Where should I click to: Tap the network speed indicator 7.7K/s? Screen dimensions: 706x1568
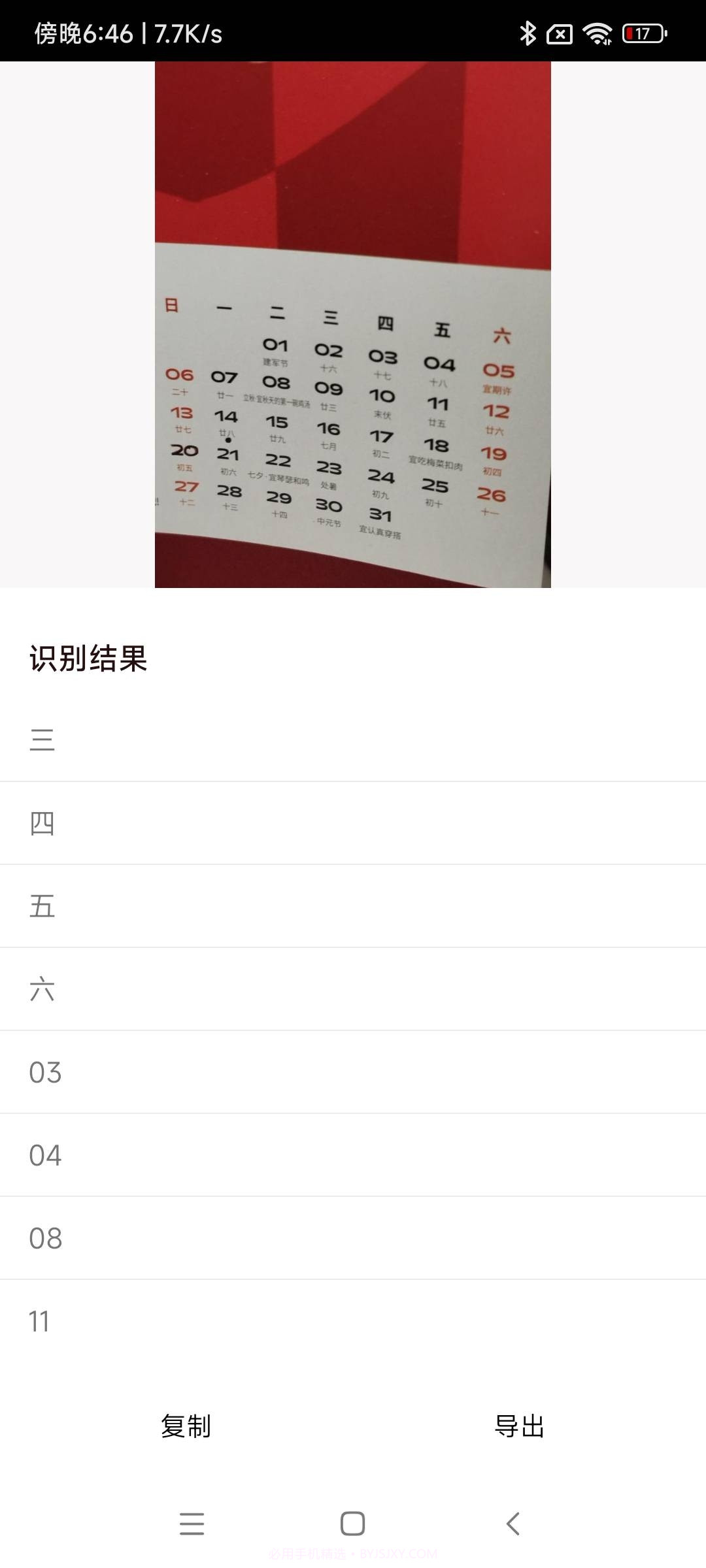[x=187, y=34]
